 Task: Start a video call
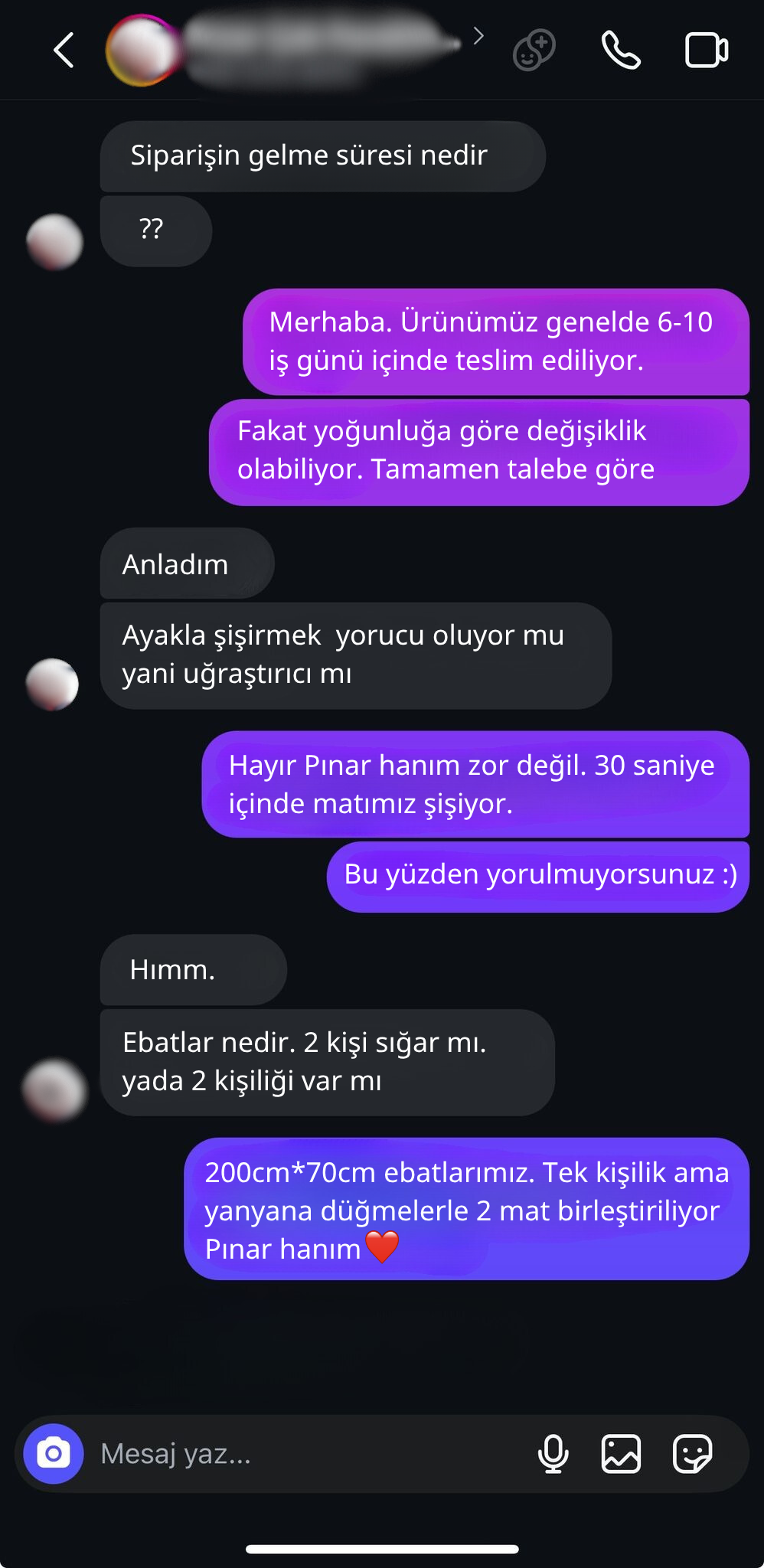(706, 51)
